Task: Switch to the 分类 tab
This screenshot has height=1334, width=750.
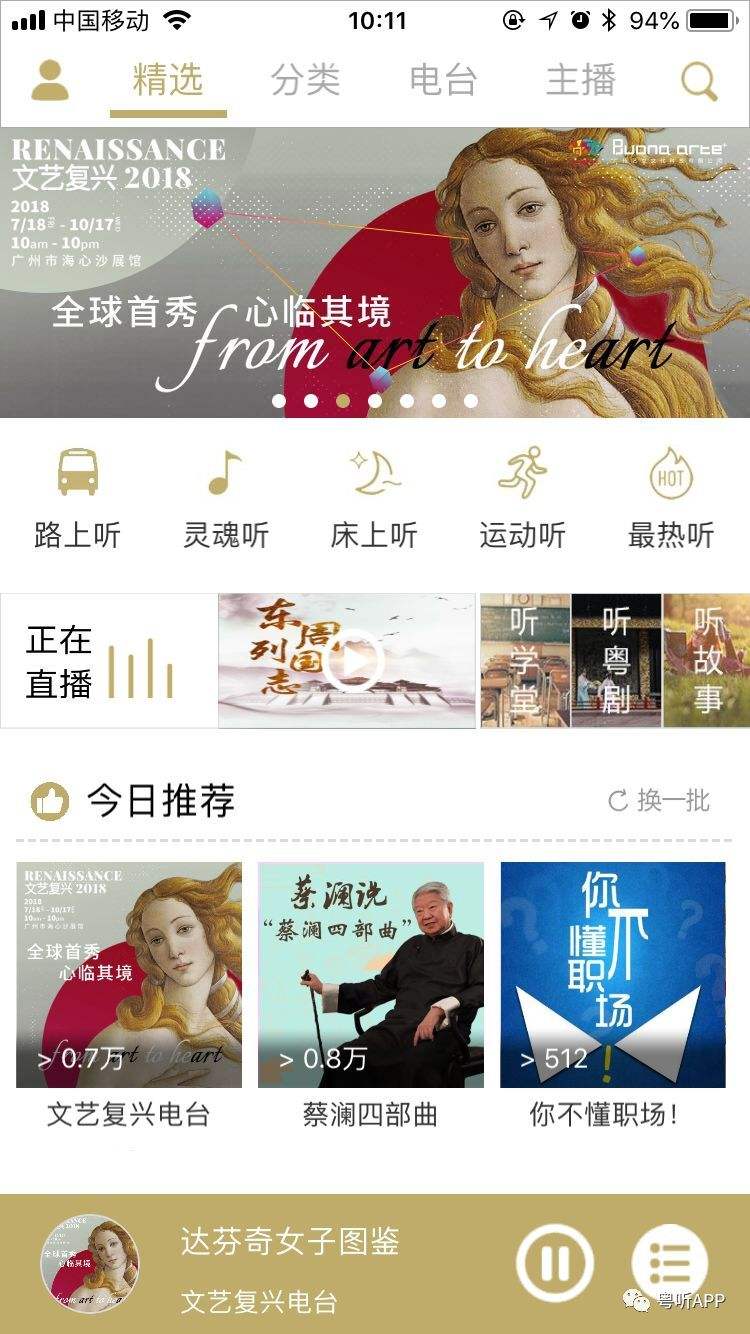Action: [x=306, y=81]
